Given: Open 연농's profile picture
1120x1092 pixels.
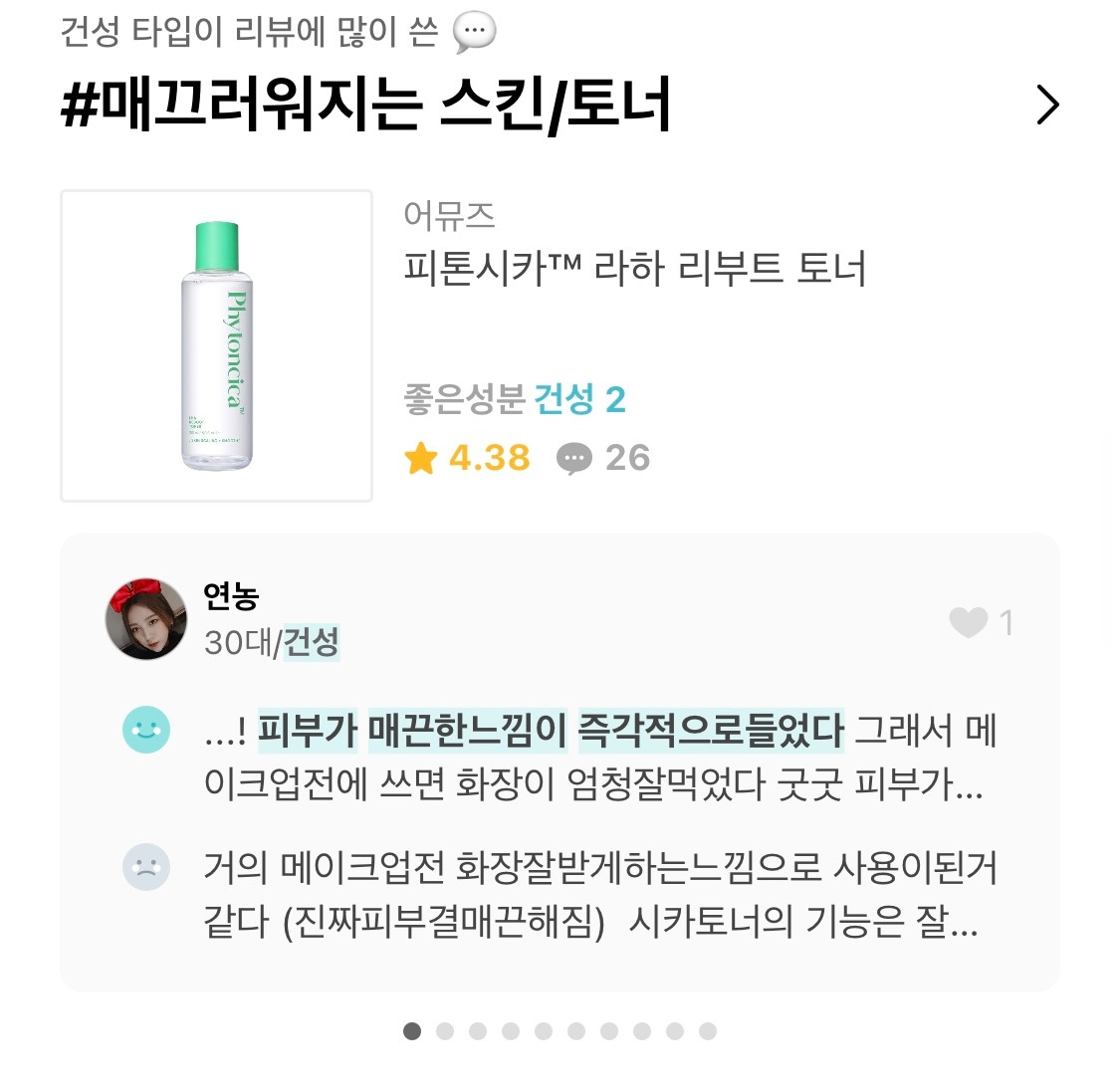Looking at the screenshot, I should tap(146, 618).
